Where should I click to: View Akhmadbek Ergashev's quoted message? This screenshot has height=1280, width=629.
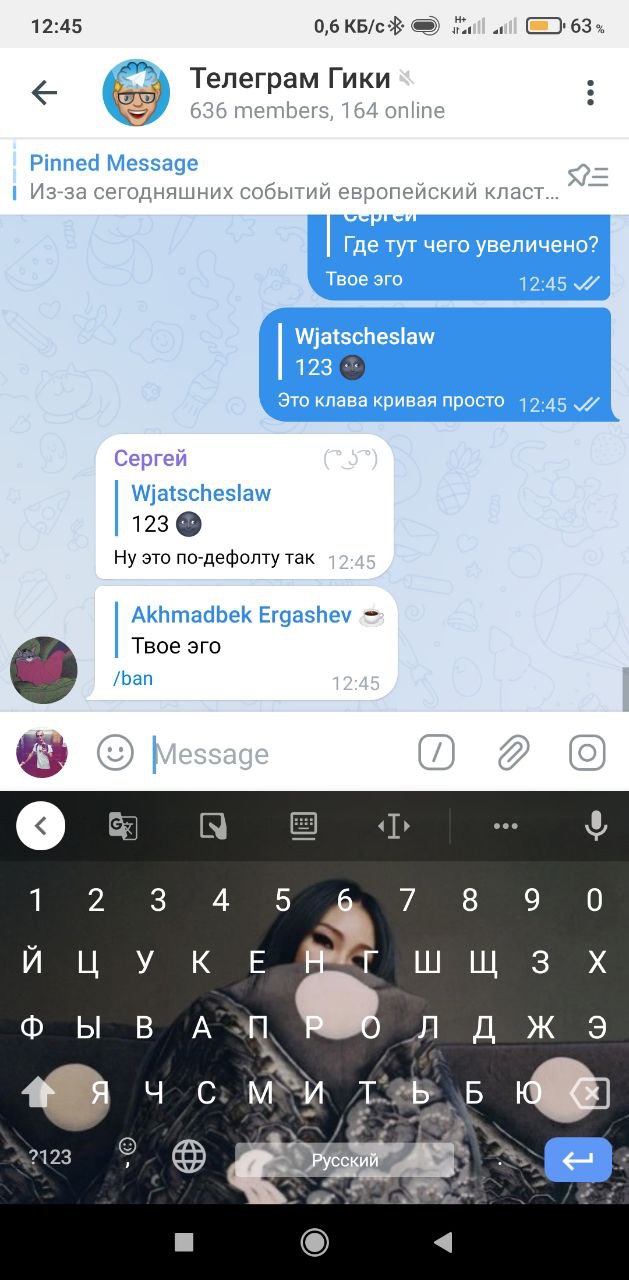(x=245, y=631)
